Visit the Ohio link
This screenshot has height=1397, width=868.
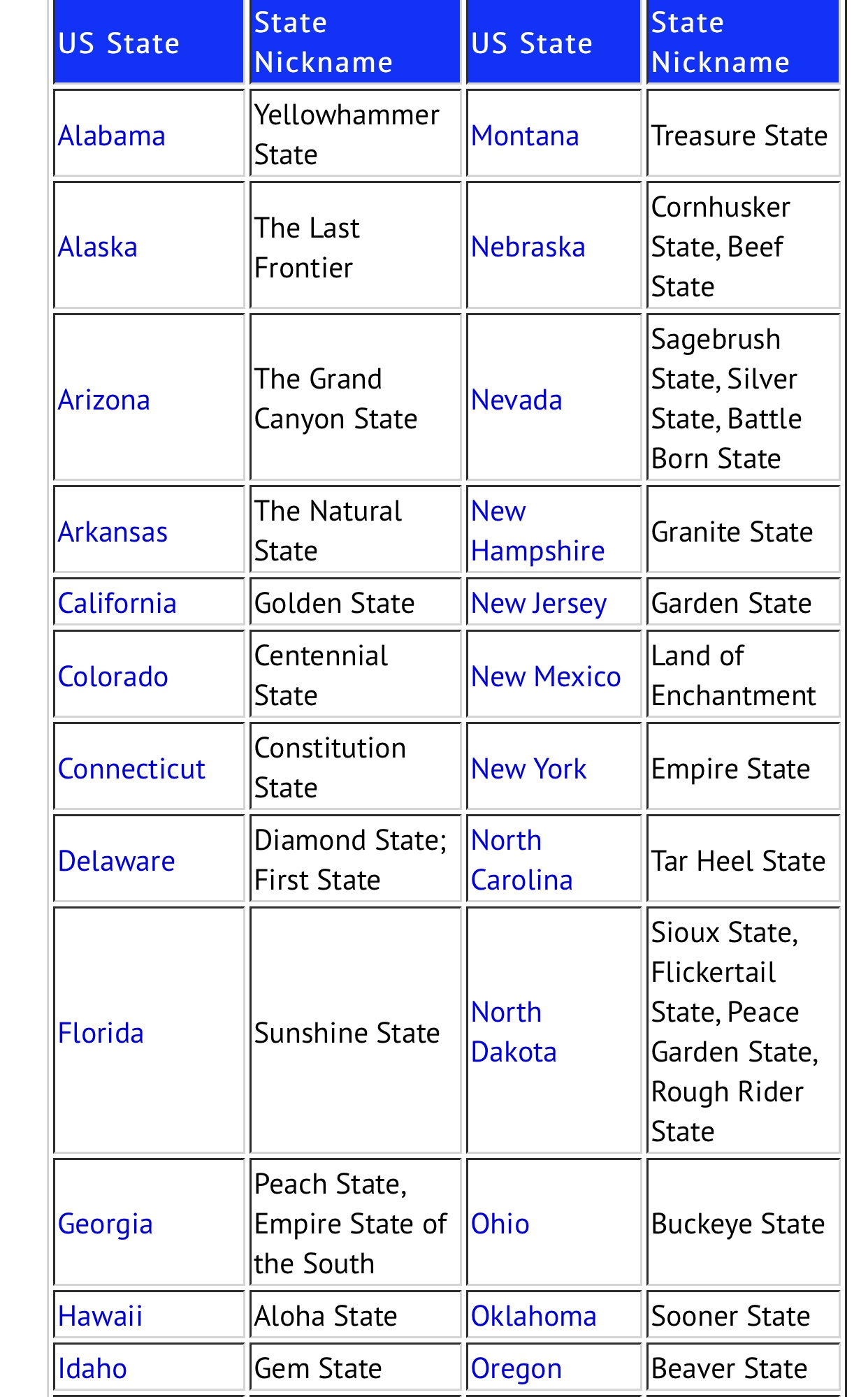[x=500, y=1224]
